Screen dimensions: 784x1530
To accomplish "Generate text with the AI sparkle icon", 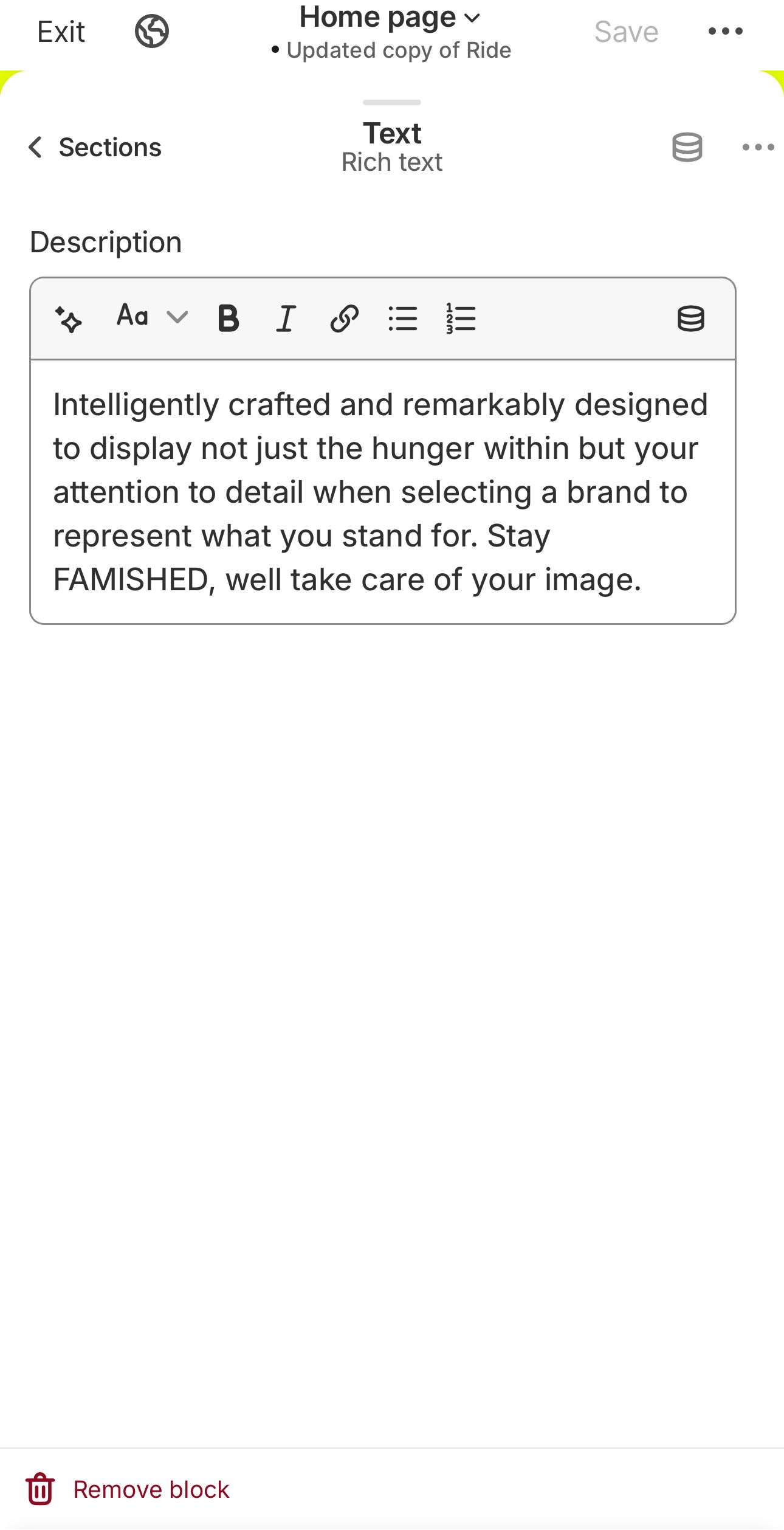I will pos(69,319).
